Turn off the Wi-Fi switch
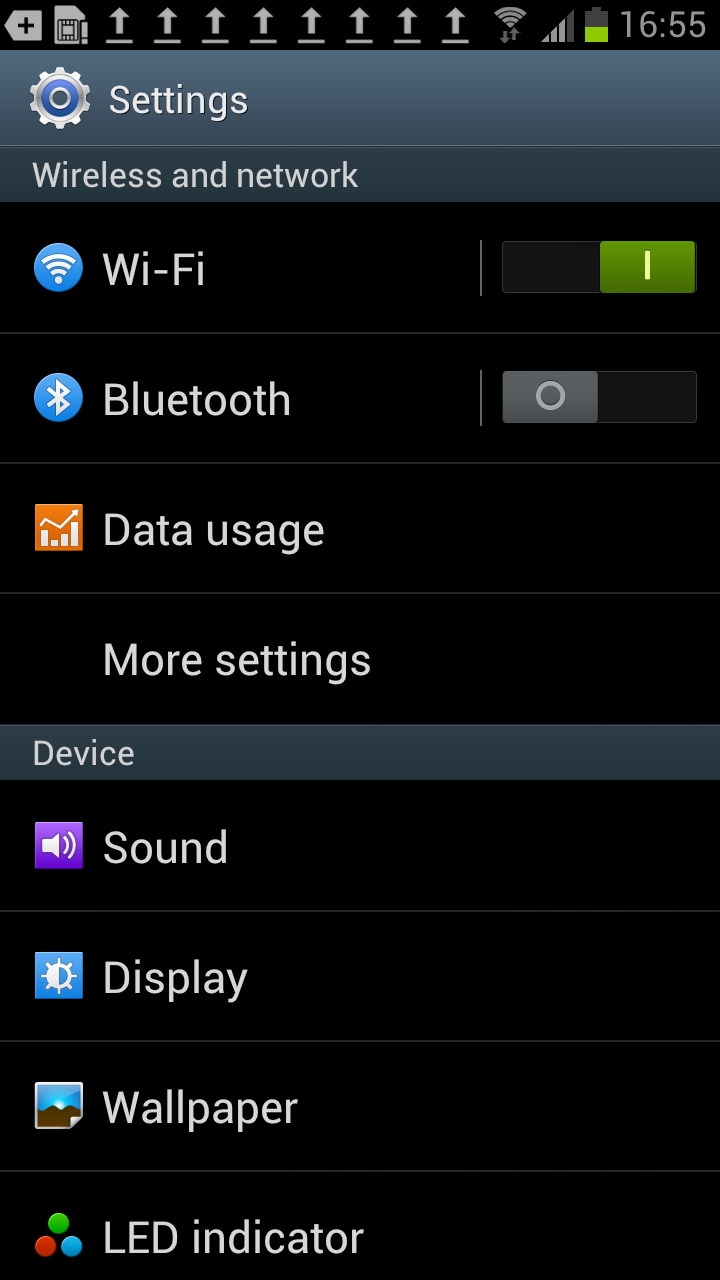The width and height of the screenshot is (720, 1280). 599,267
